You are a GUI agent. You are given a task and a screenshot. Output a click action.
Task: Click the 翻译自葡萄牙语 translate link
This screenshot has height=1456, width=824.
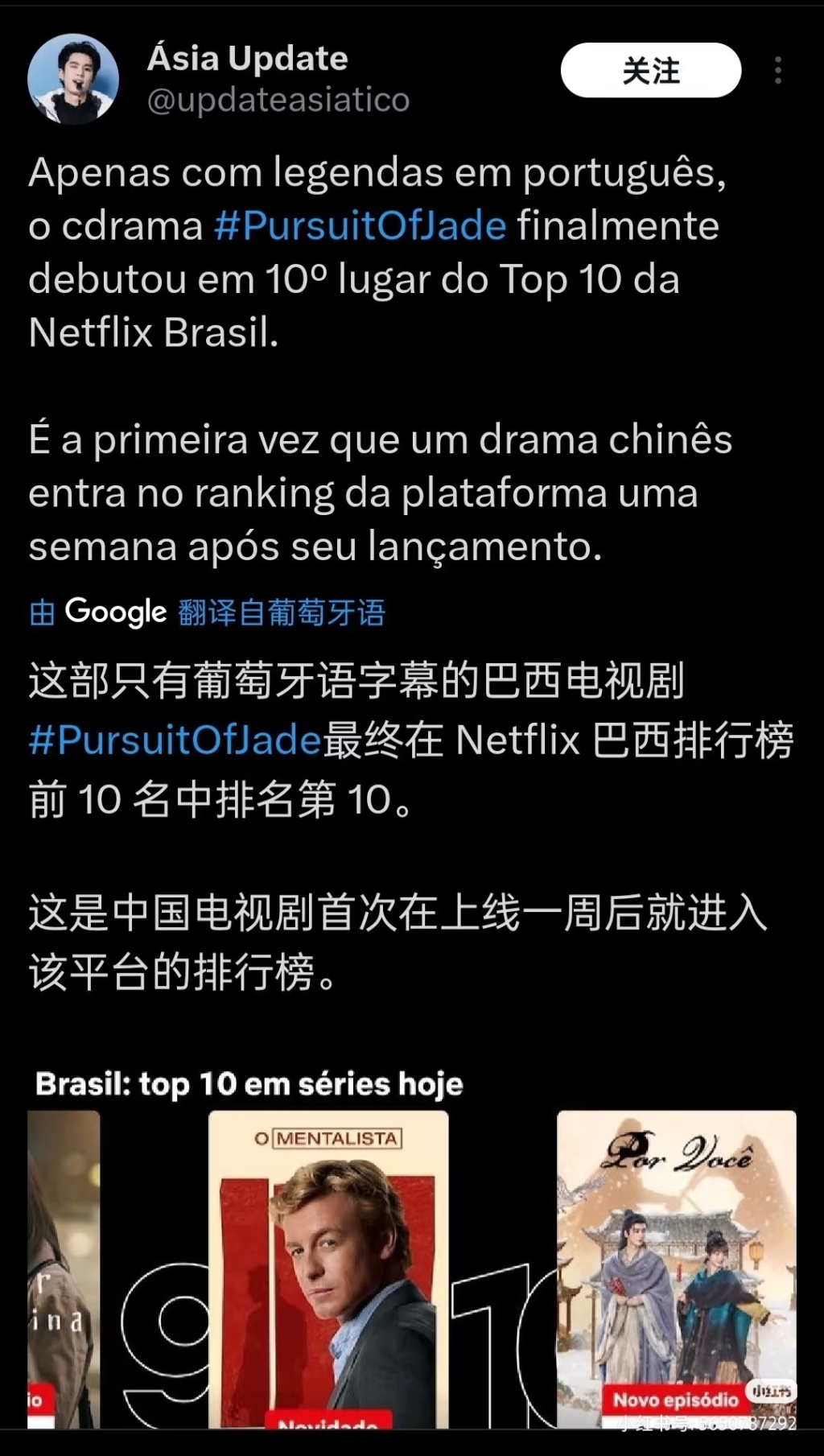coord(280,612)
